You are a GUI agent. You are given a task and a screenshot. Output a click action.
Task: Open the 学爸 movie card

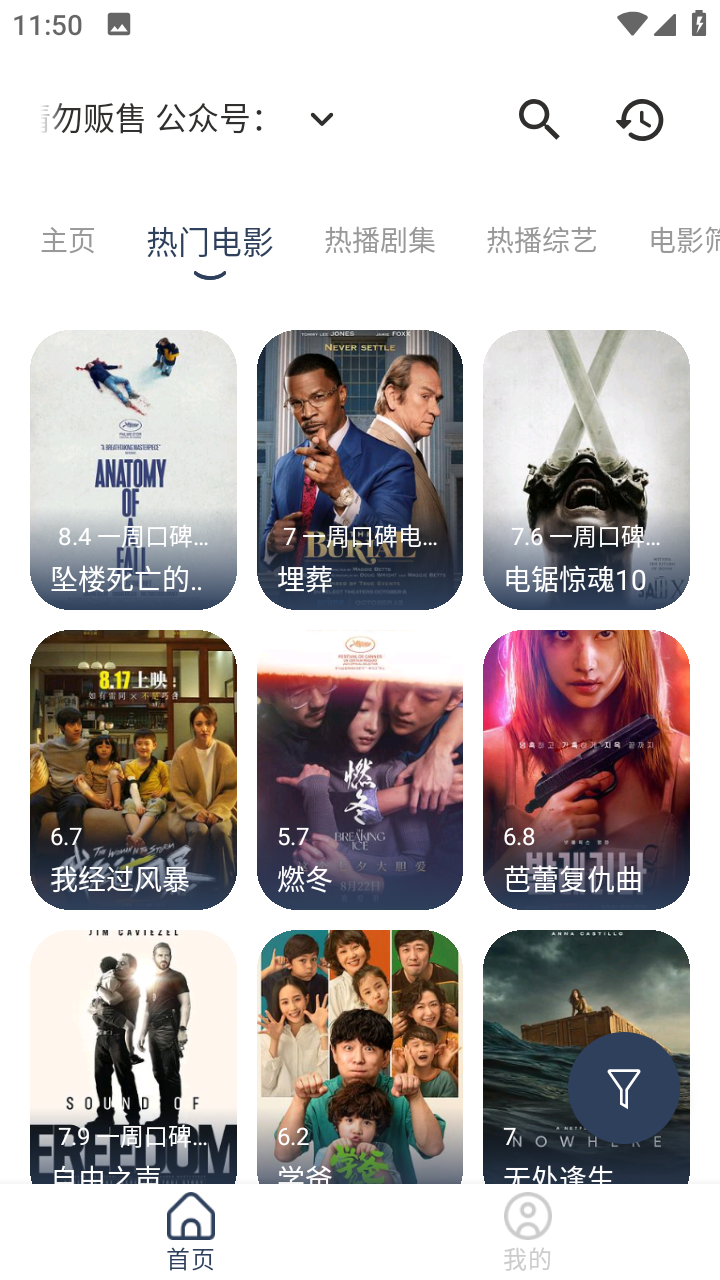(360, 1055)
